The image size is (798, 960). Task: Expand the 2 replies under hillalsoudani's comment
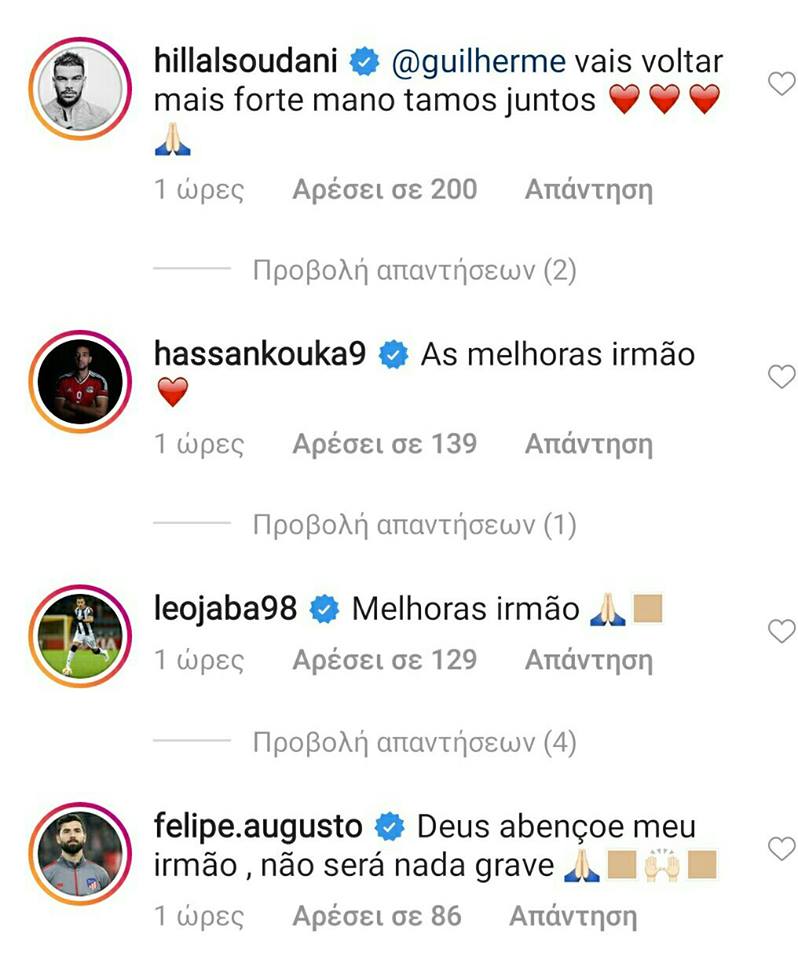(414, 271)
